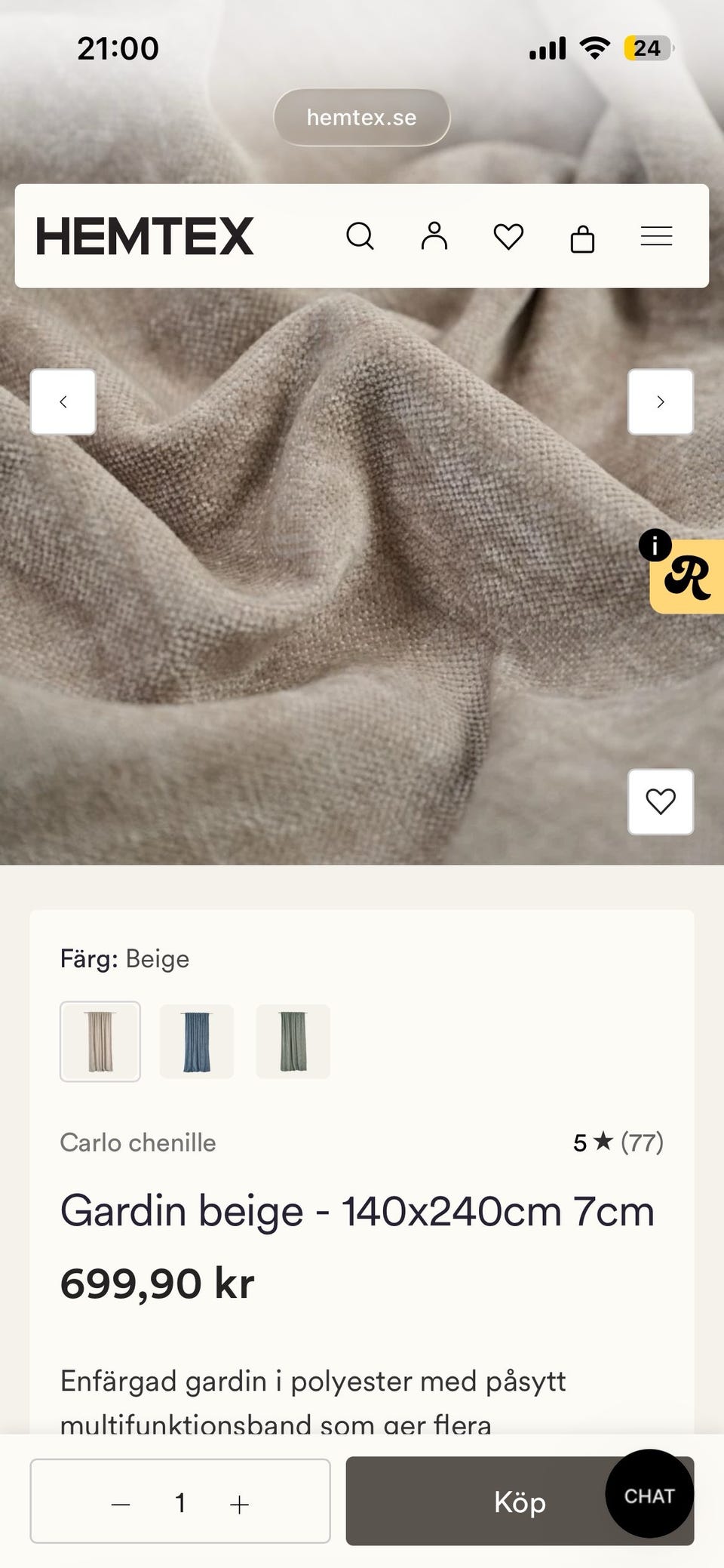Open the CHAT support bubble
This screenshot has height=1568, width=724.
pyautogui.click(x=649, y=1493)
